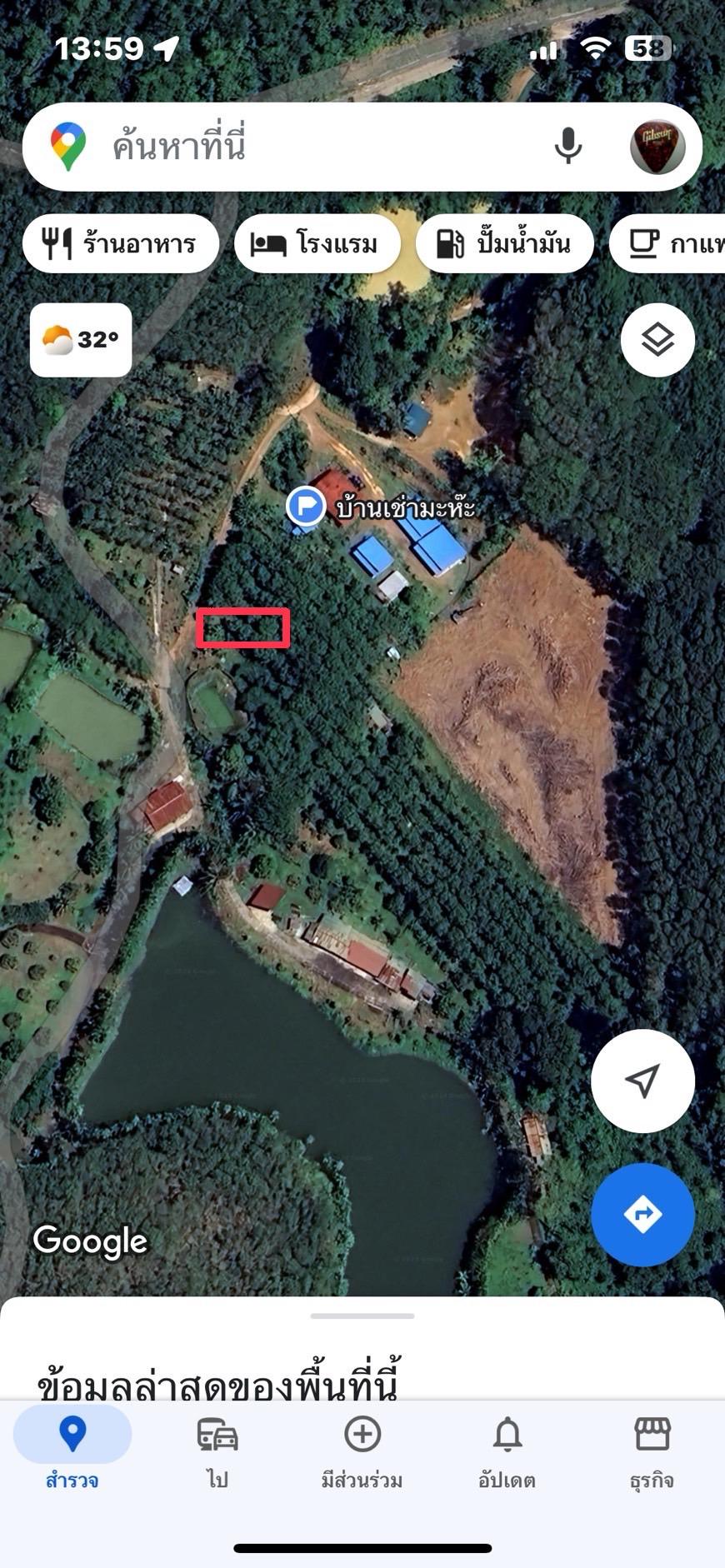Image resolution: width=725 pixels, height=1568 pixels.
Task: Open the account profile picture
Action: point(657,147)
